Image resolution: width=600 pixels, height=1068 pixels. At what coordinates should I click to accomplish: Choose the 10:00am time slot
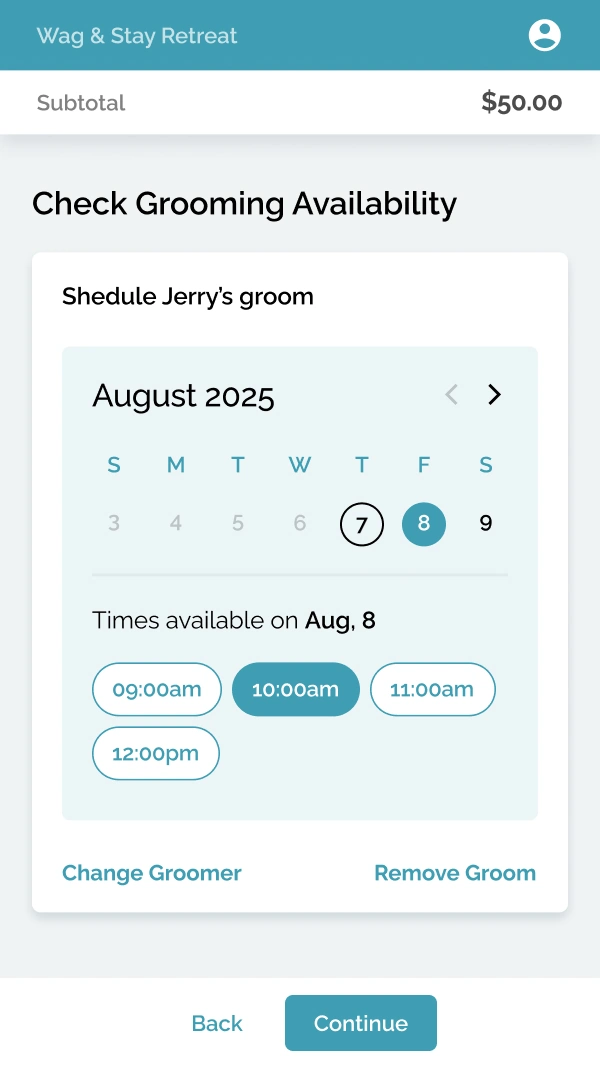[296, 689]
